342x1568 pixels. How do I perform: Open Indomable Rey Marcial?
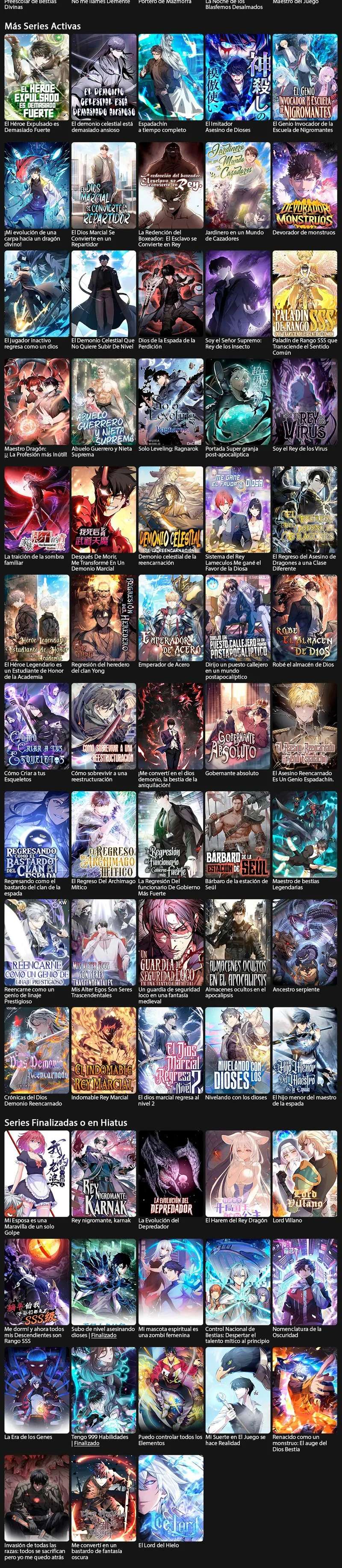pos(103,1050)
